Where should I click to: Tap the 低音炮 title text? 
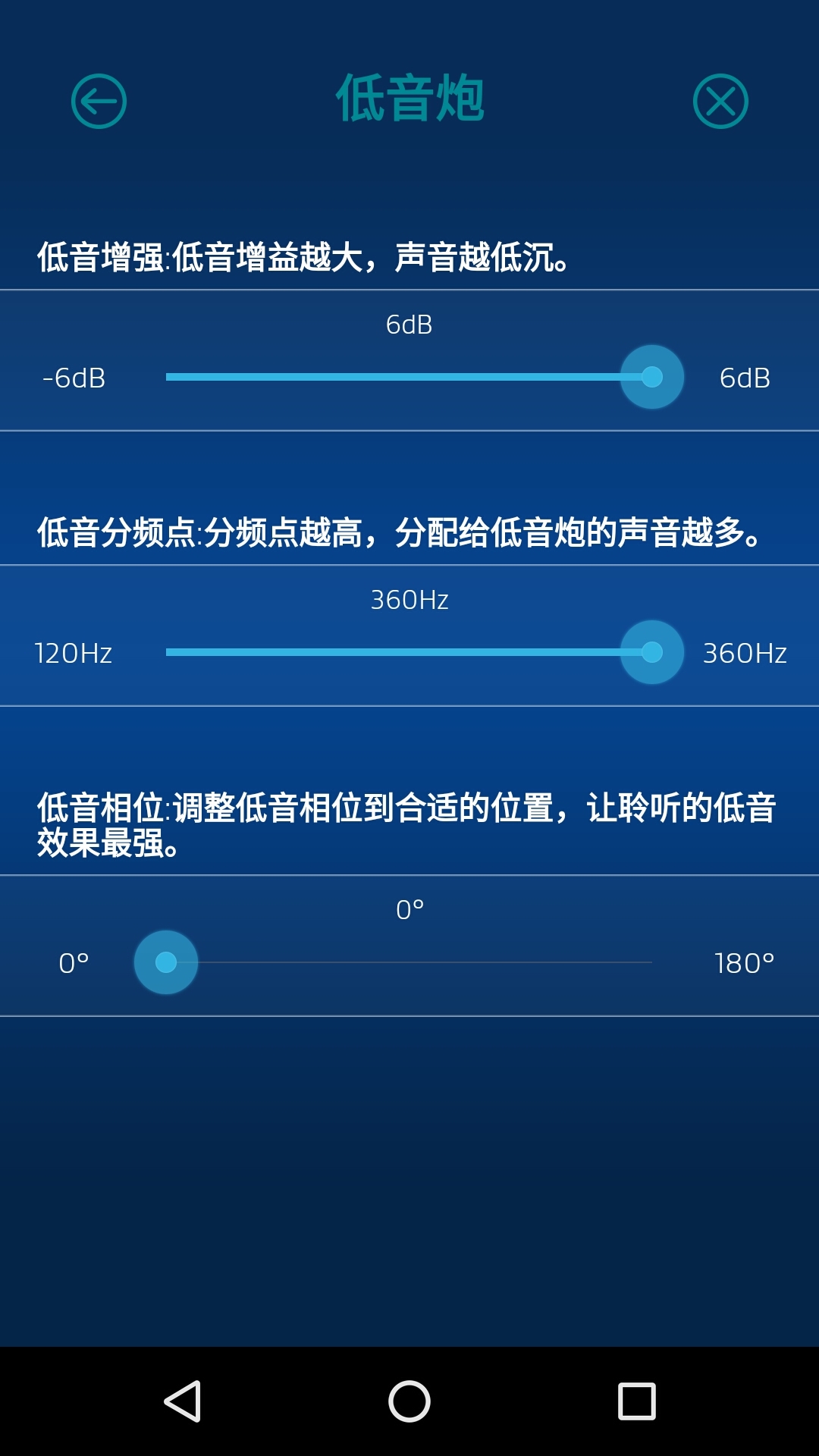click(x=409, y=101)
